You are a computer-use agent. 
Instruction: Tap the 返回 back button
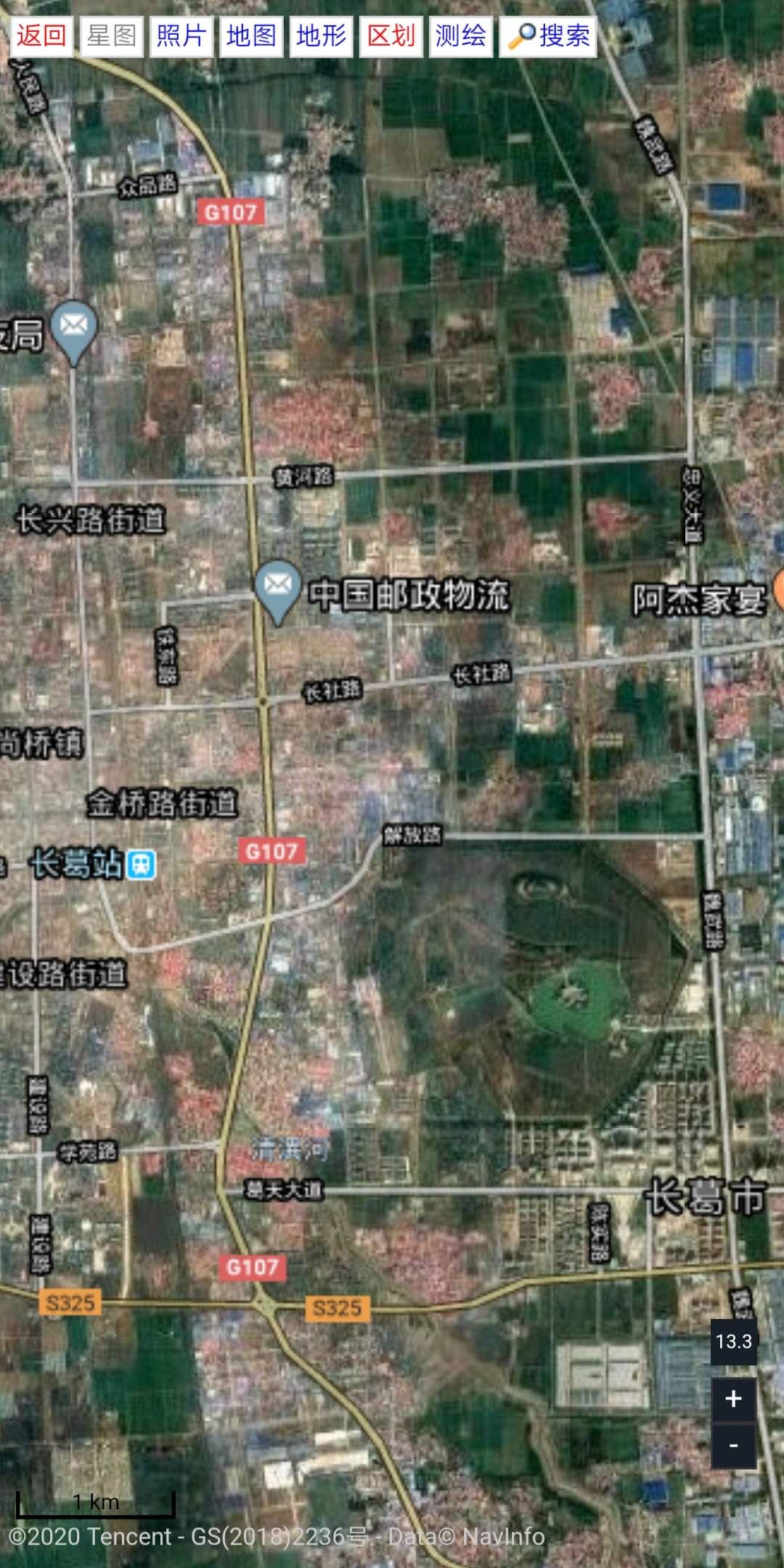(41, 36)
